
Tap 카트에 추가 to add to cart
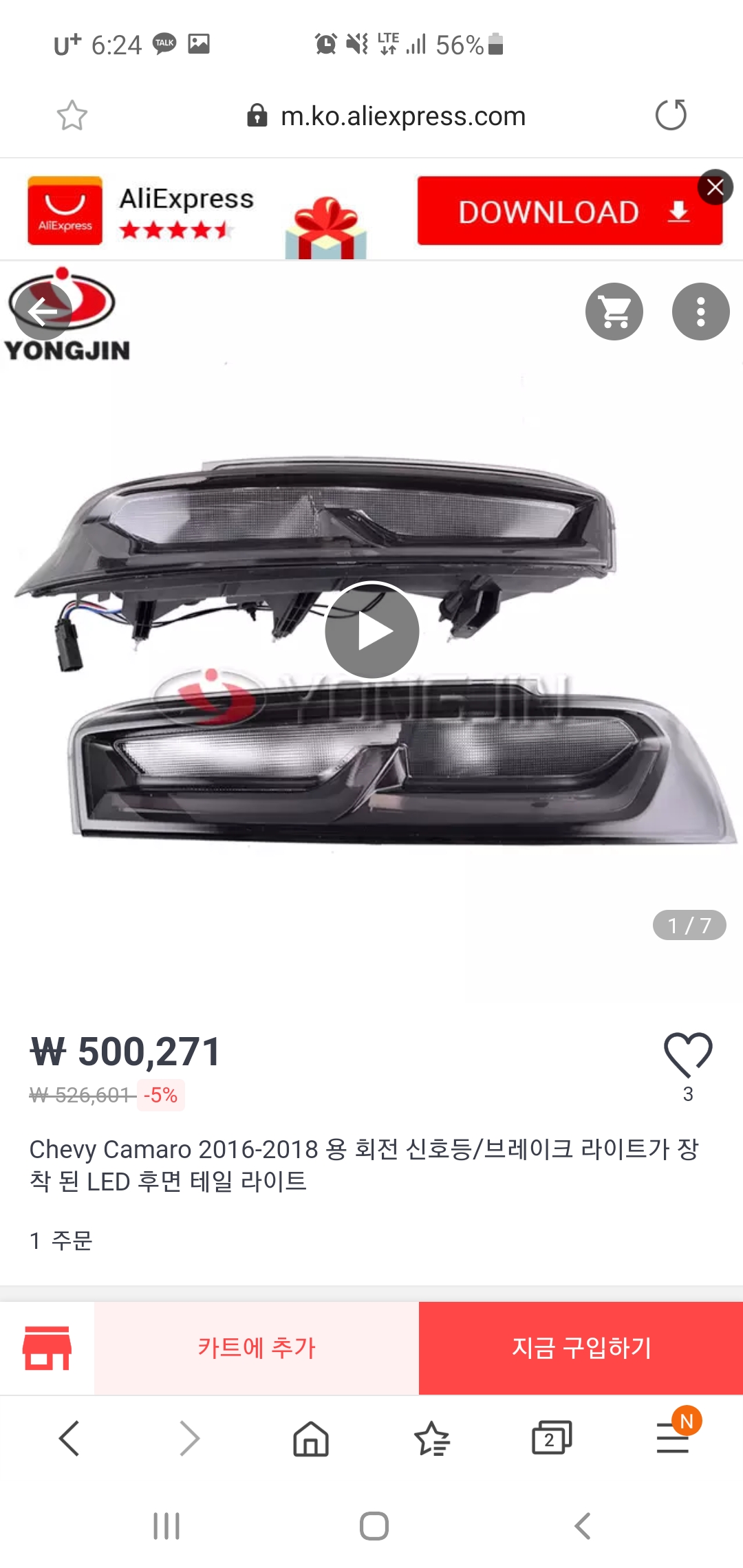[256, 1348]
